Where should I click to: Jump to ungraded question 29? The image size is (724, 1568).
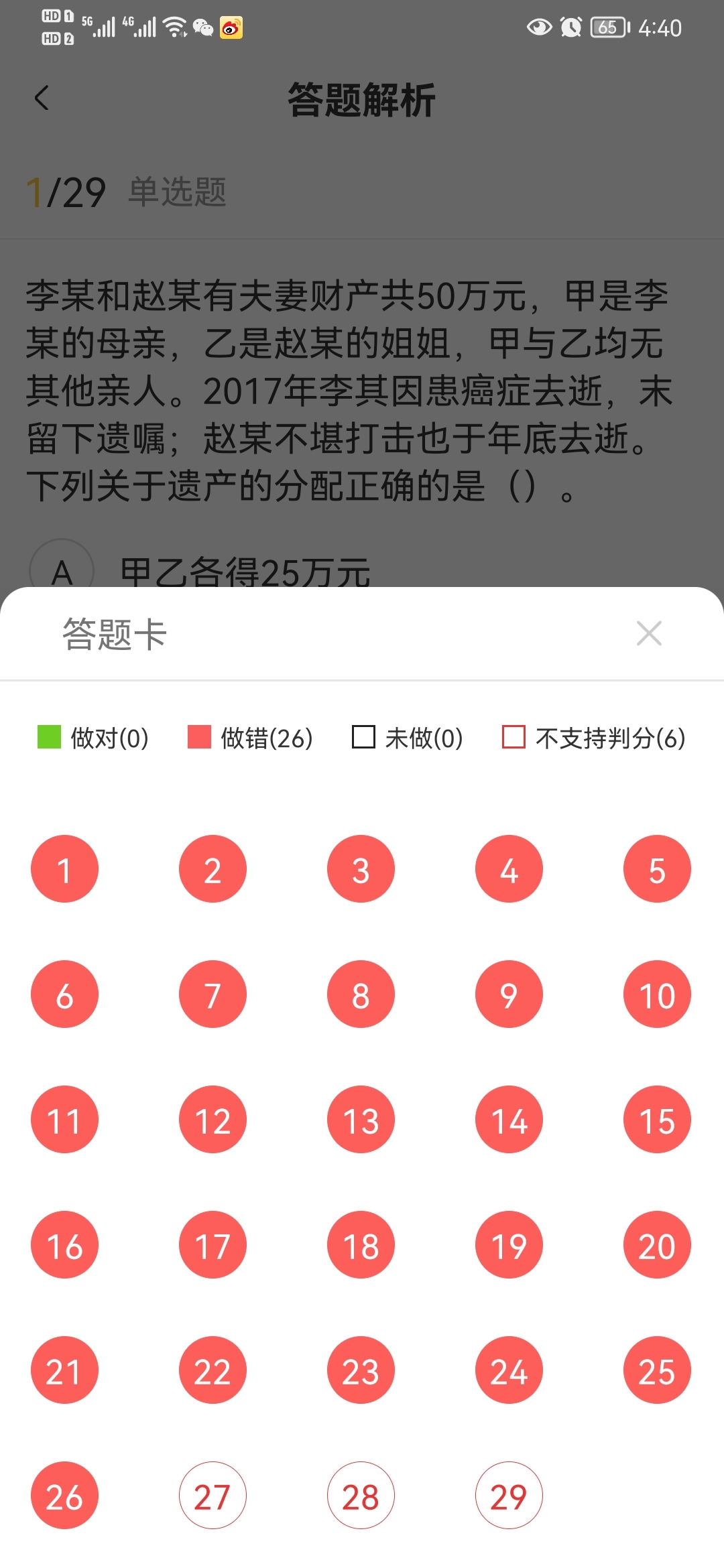coord(509,1496)
